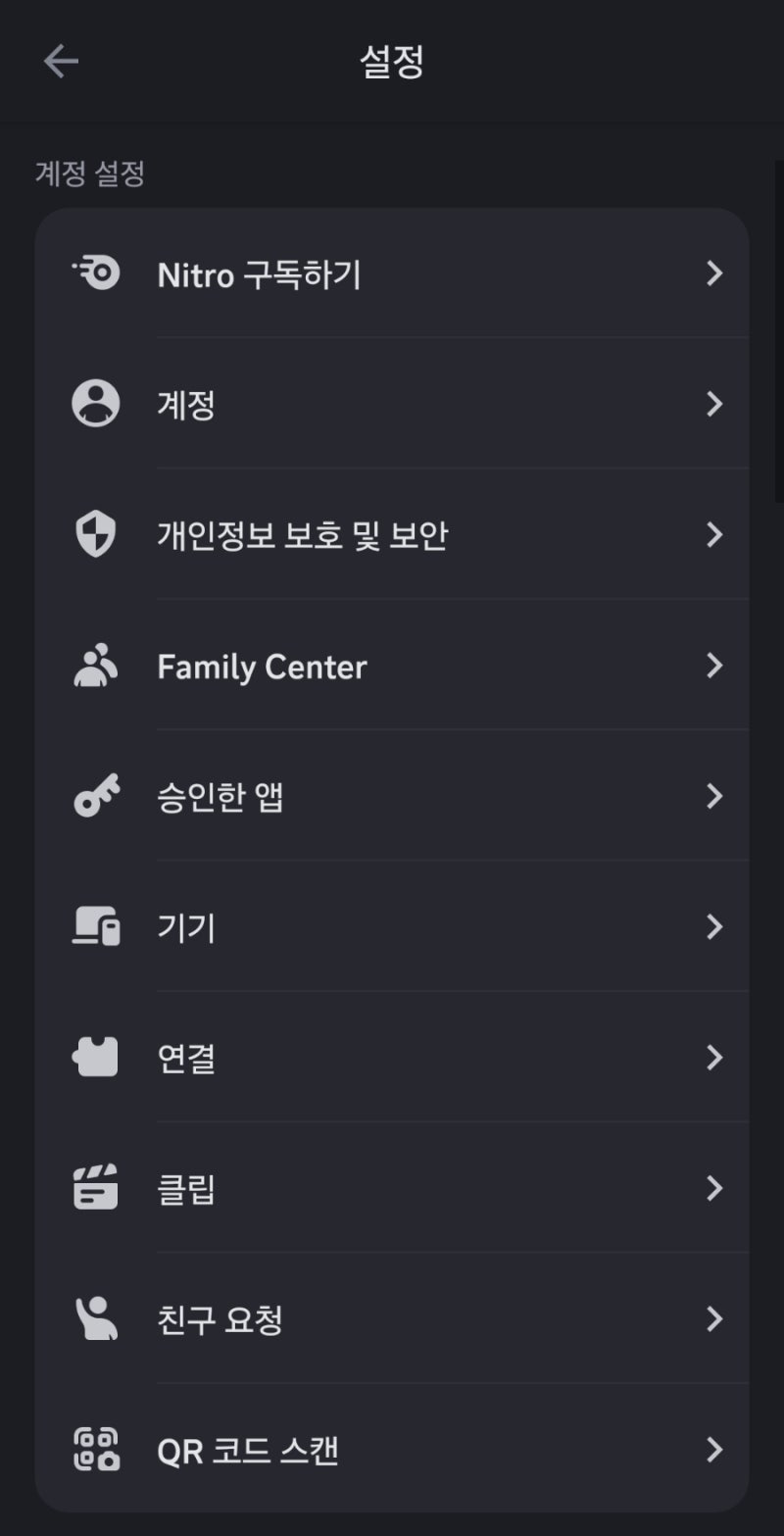
Task: Select the clapperboard icon for 클립
Action: pyautogui.click(x=95, y=1187)
